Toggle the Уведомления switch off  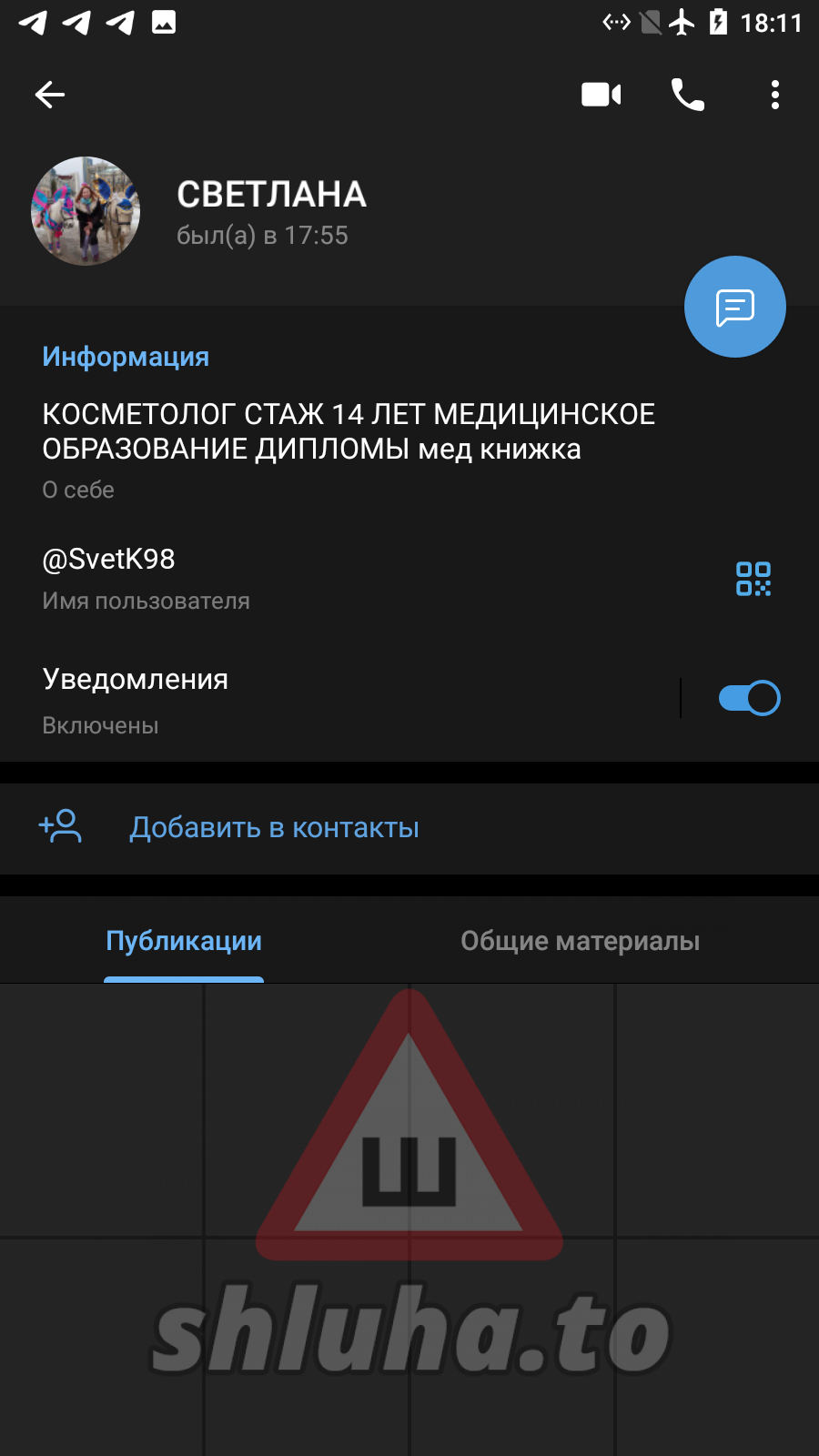tap(748, 698)
